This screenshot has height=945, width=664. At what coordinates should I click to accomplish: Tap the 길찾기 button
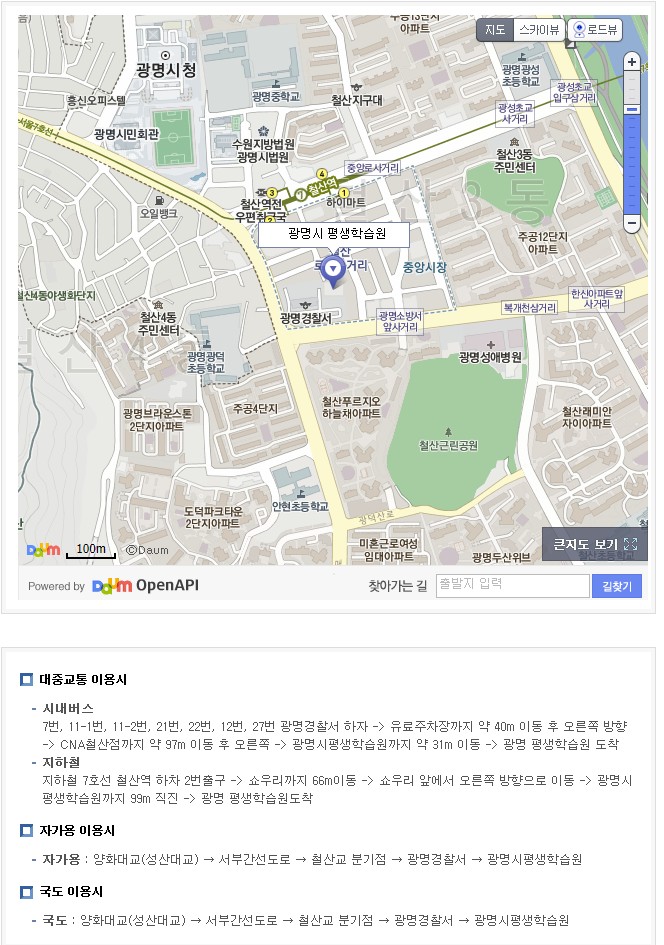coord(616,586)
